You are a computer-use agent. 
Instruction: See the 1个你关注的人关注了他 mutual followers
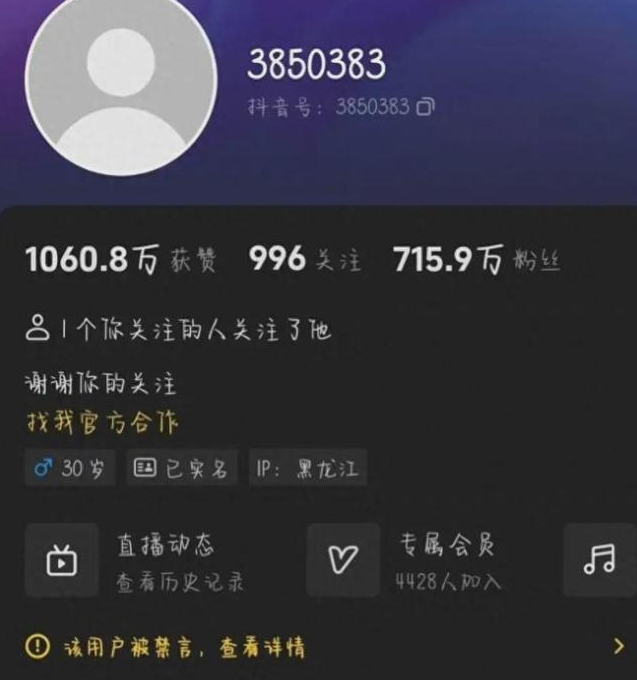(x=178, y=328)
